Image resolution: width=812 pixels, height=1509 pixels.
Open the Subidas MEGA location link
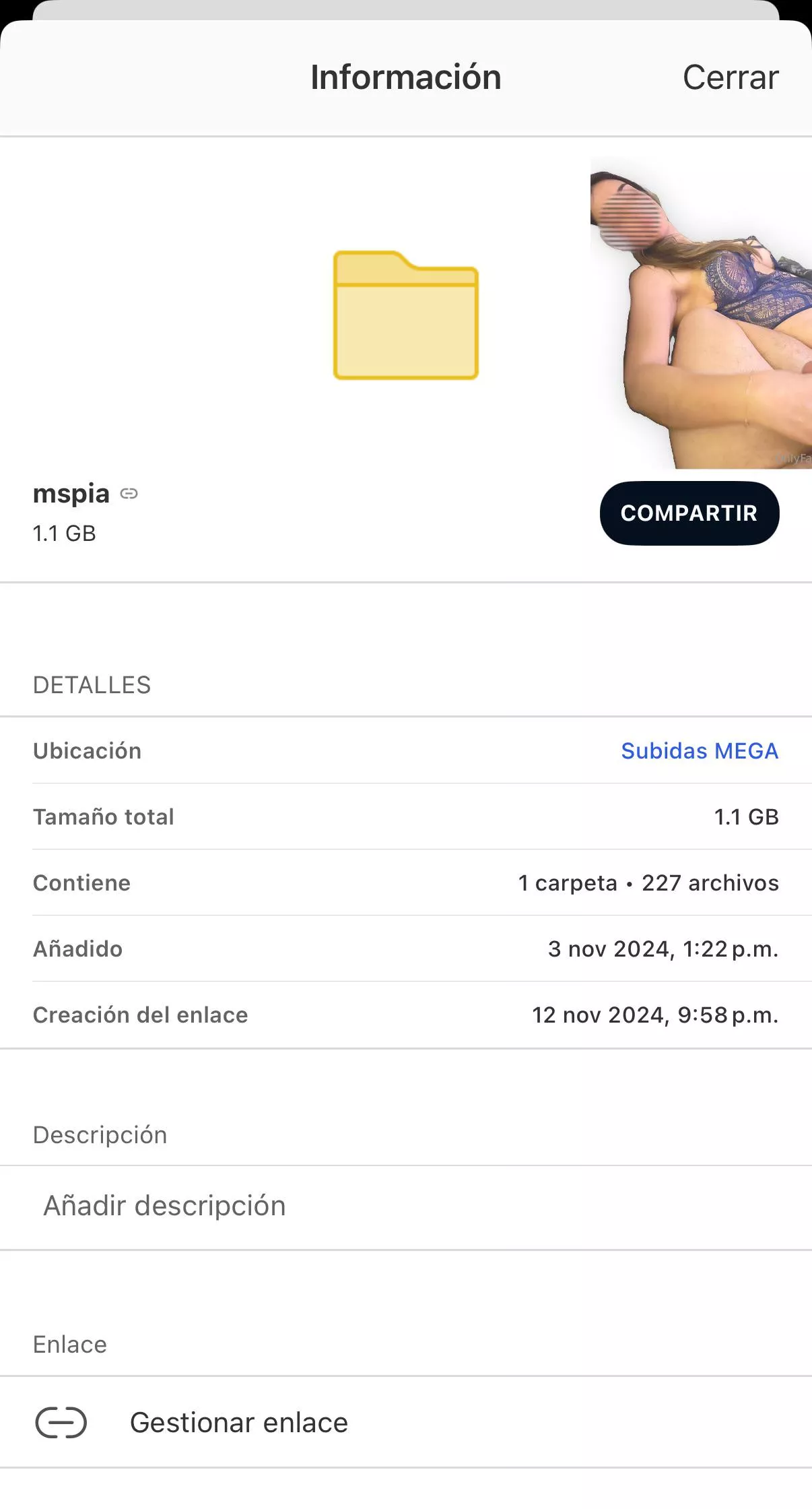(699, 750)
